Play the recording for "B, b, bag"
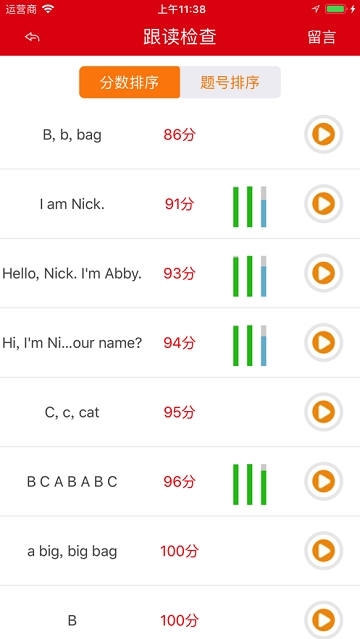 324,134
